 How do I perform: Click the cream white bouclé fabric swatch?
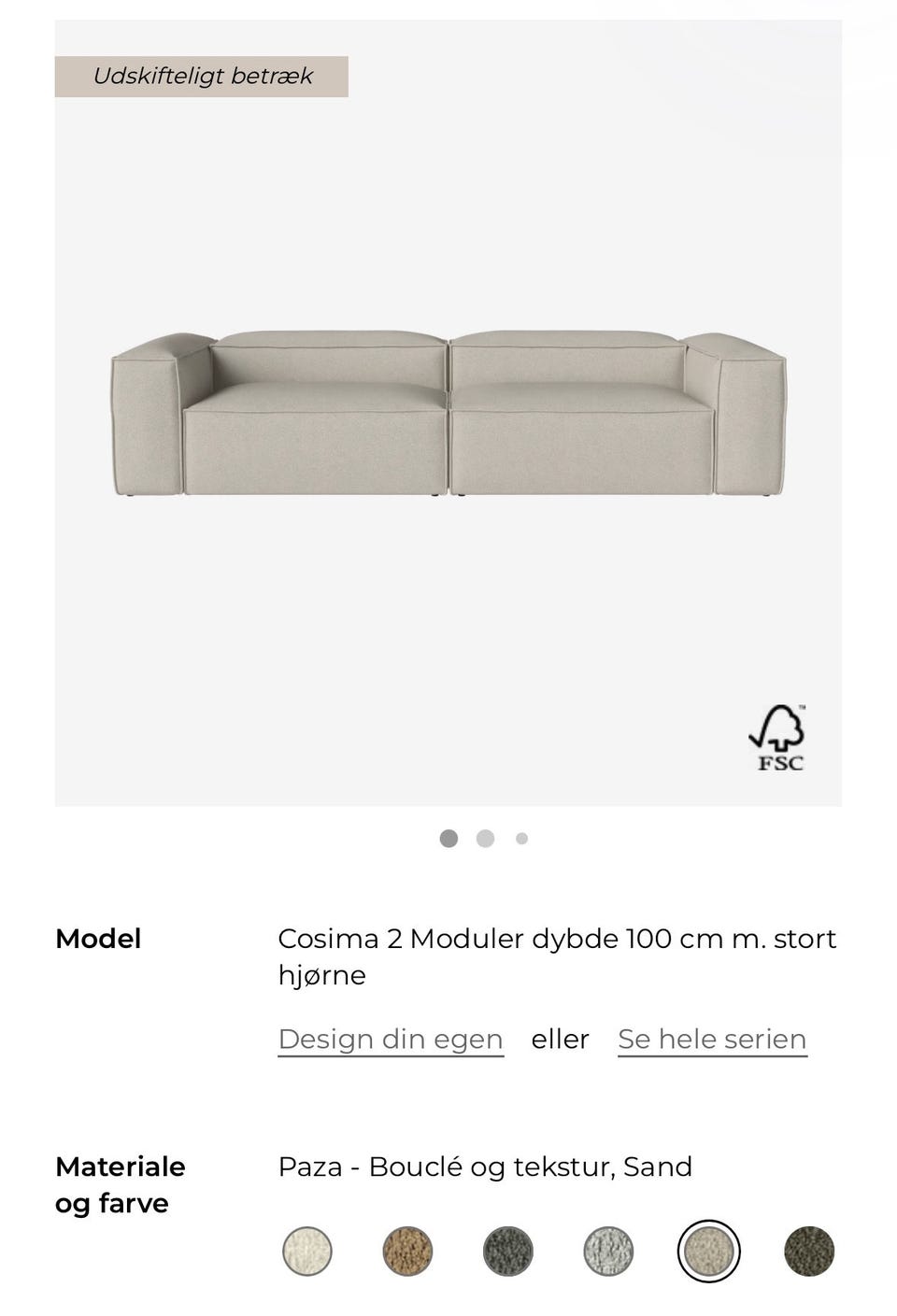click(307, 1252)
